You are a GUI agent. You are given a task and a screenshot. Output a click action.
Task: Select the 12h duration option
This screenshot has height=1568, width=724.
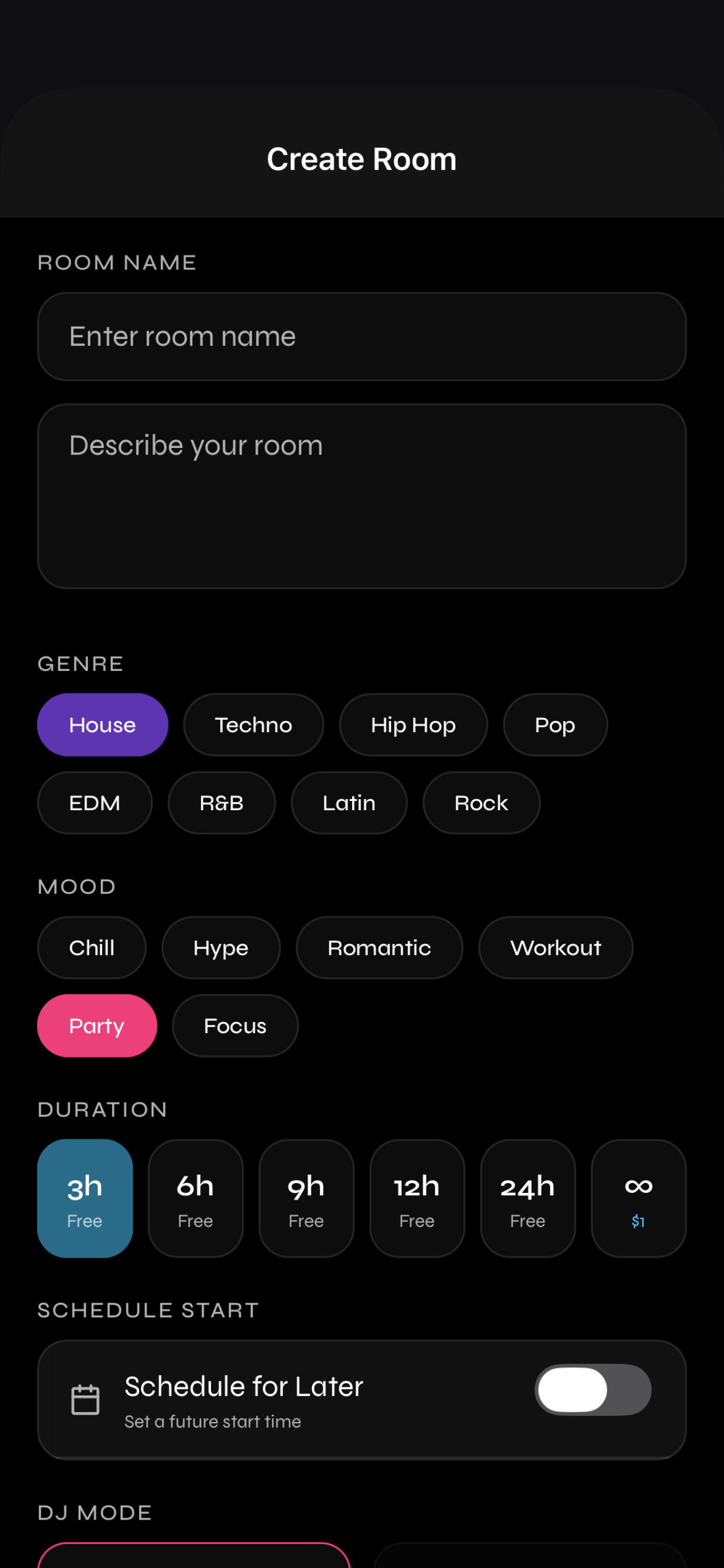417,1199
